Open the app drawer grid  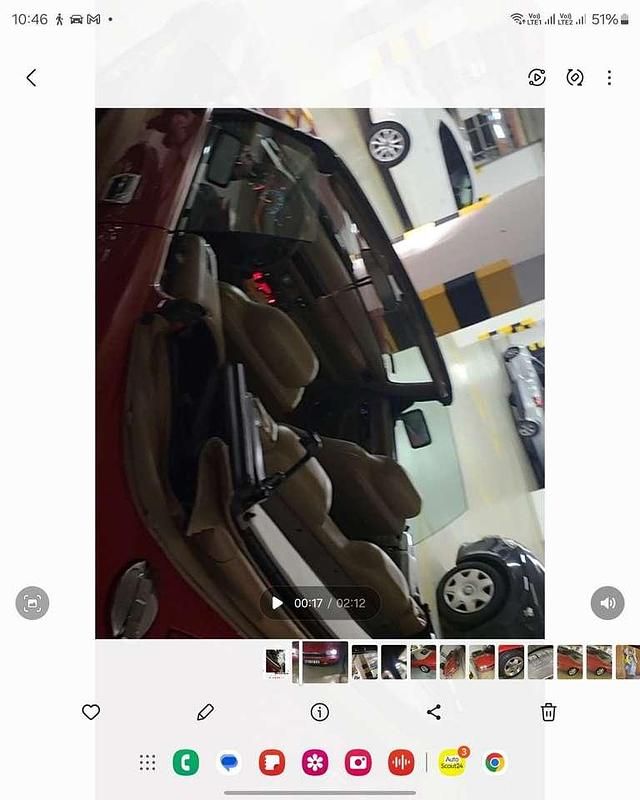pyautogui.click(x=147, y=763)
